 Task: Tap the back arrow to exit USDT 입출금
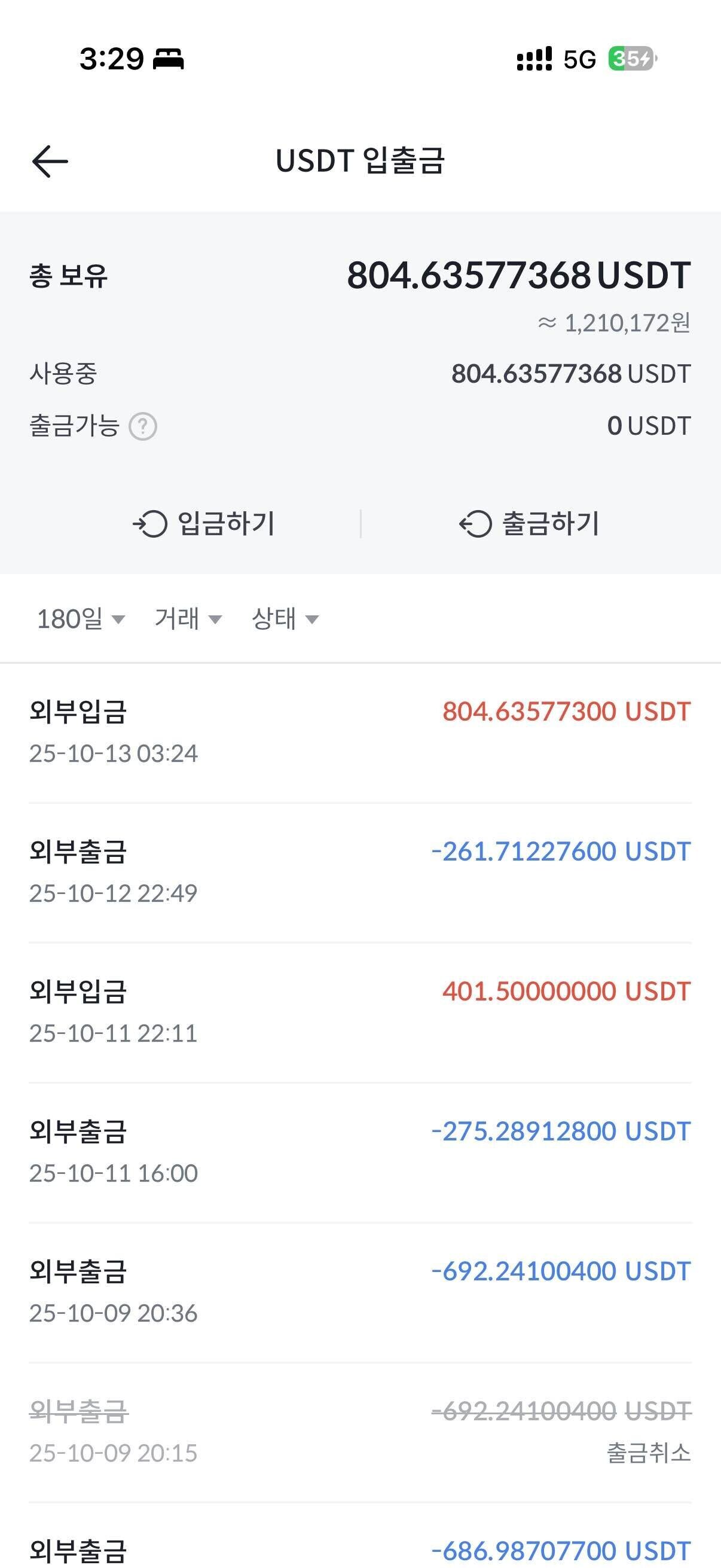(x=48, y=161)
